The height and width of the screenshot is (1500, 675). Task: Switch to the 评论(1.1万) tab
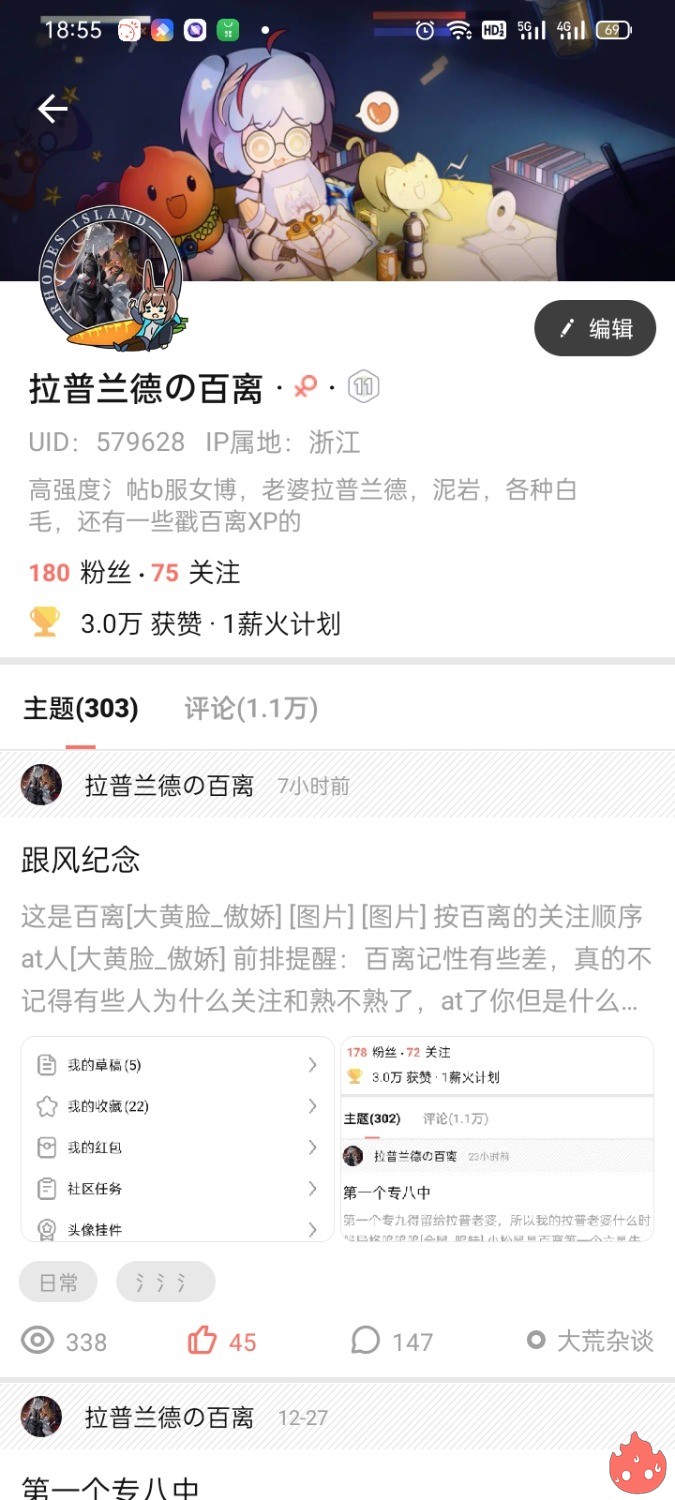tap(251, 709)
